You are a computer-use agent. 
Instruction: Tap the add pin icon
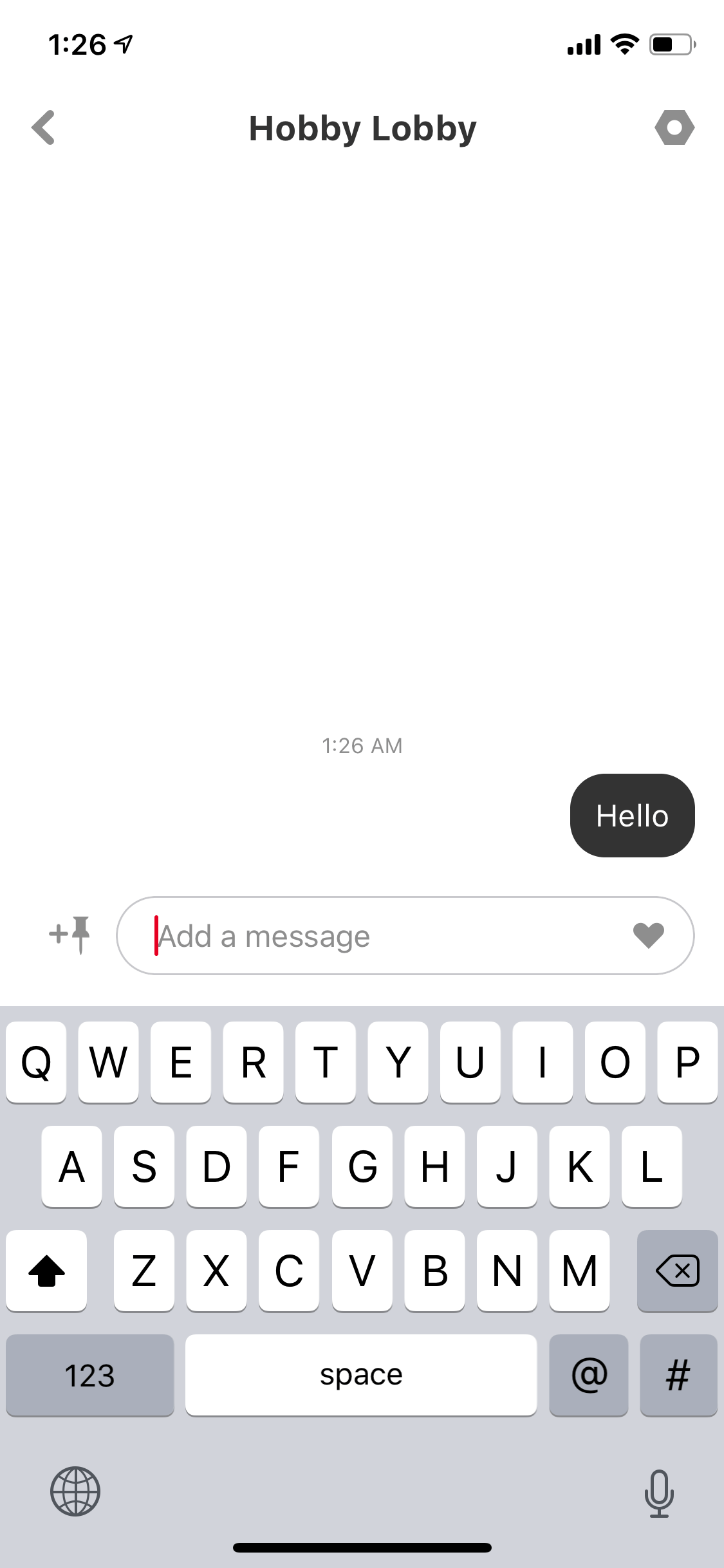click(x=70, y=935)
